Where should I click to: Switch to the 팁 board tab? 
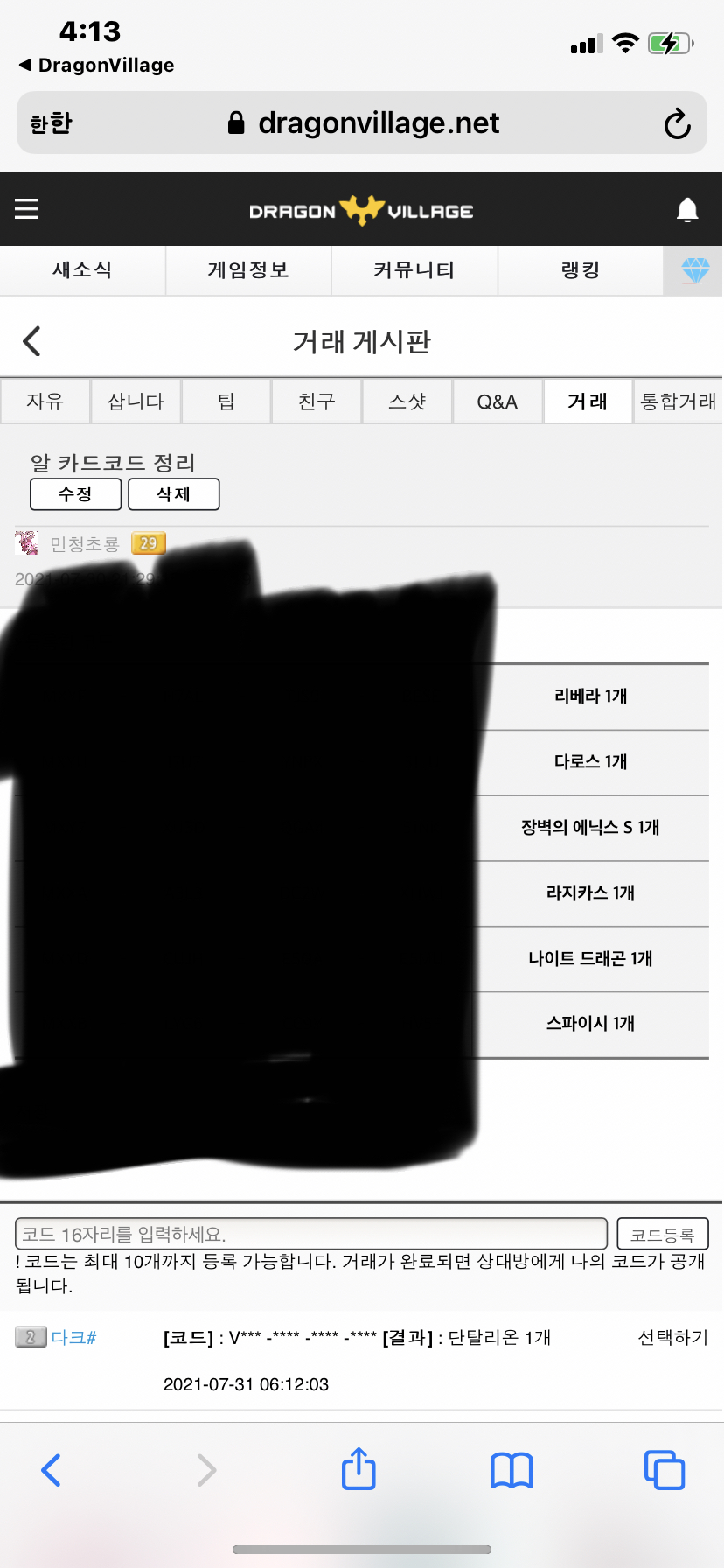coord(226,402)
